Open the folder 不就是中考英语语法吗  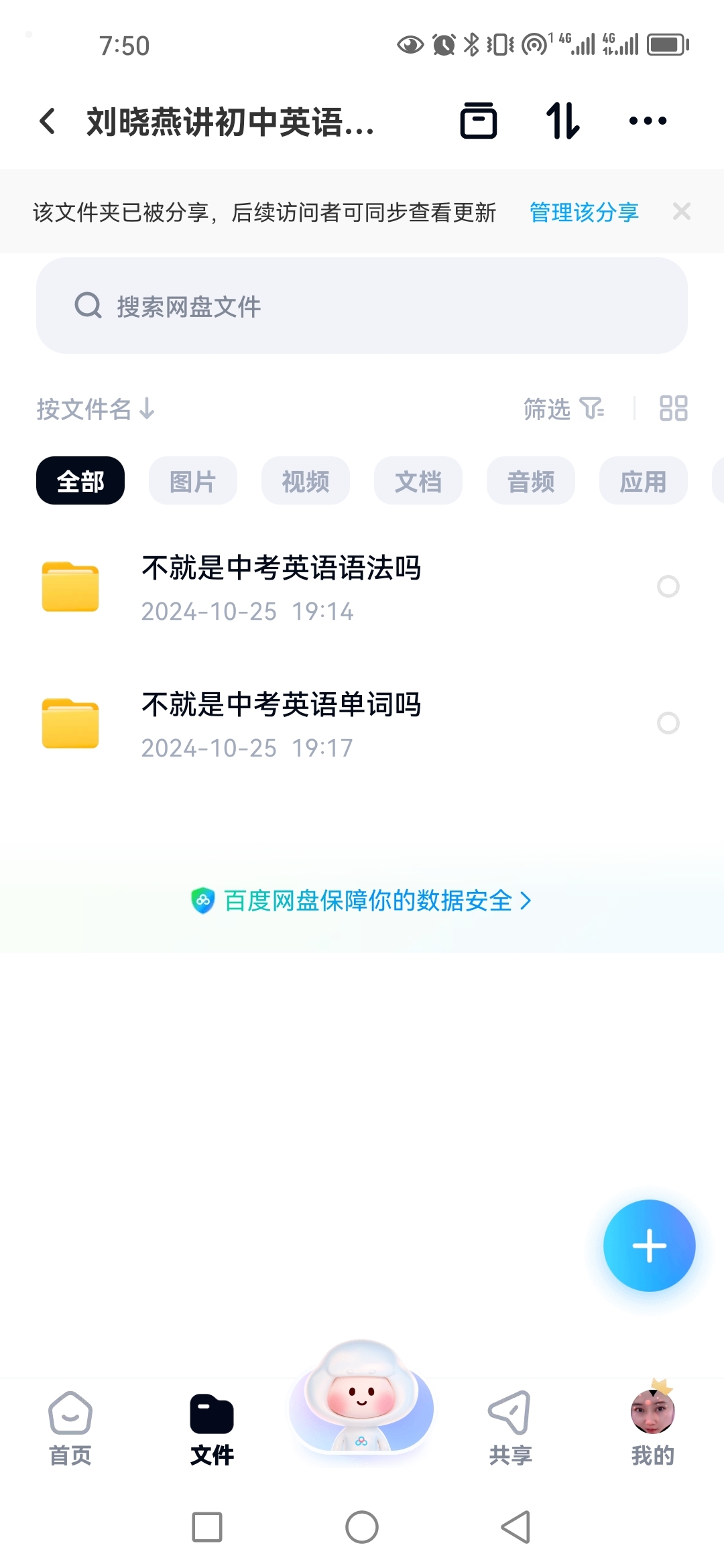282,586
